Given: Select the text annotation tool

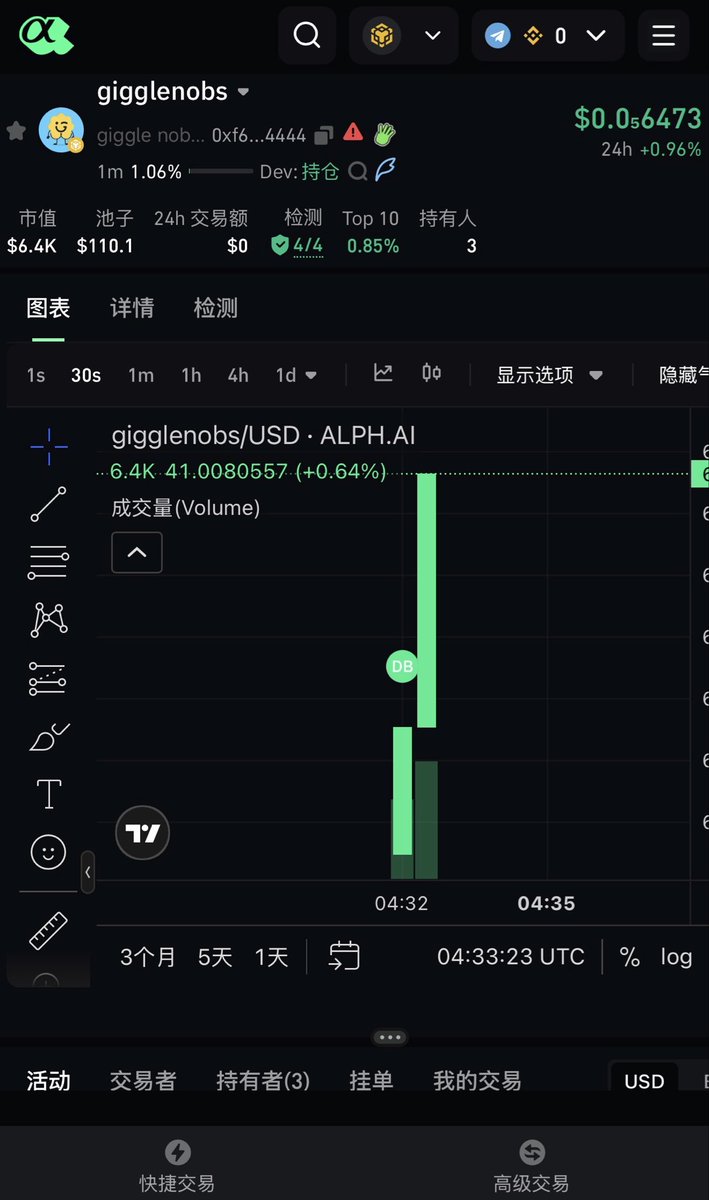Looking at the screenshot, I should (x=48, y=794).
